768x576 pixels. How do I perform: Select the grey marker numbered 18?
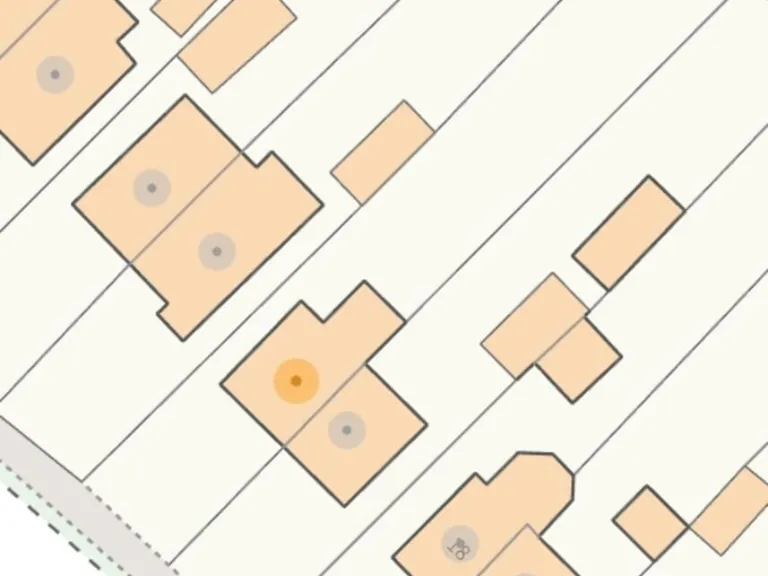pos(461,546)
